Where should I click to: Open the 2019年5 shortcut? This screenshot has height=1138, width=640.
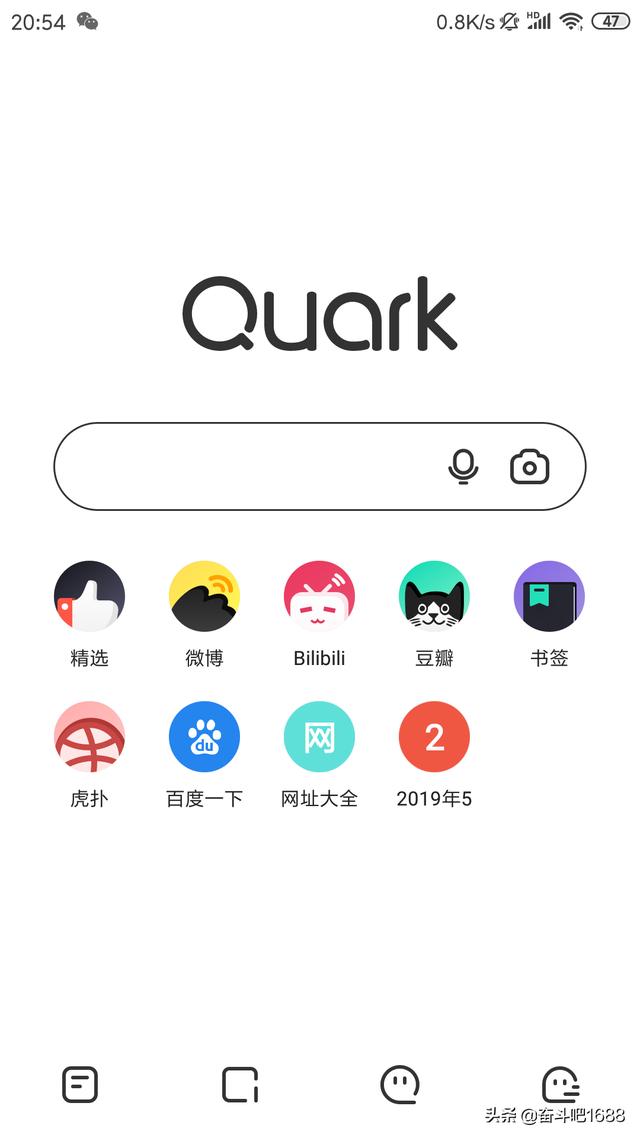coord(434,737)
